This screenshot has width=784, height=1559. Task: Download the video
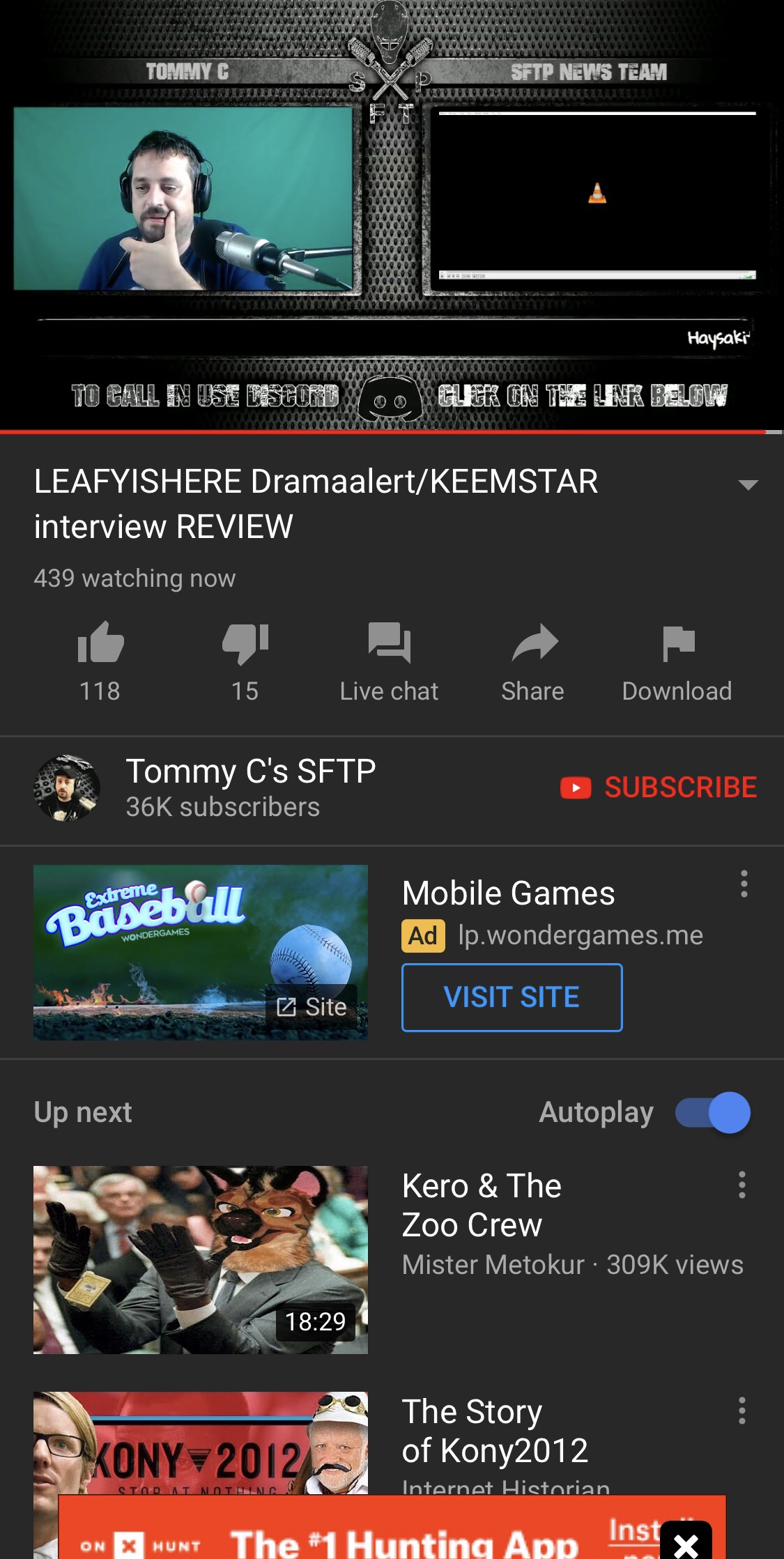pos(677,660)
